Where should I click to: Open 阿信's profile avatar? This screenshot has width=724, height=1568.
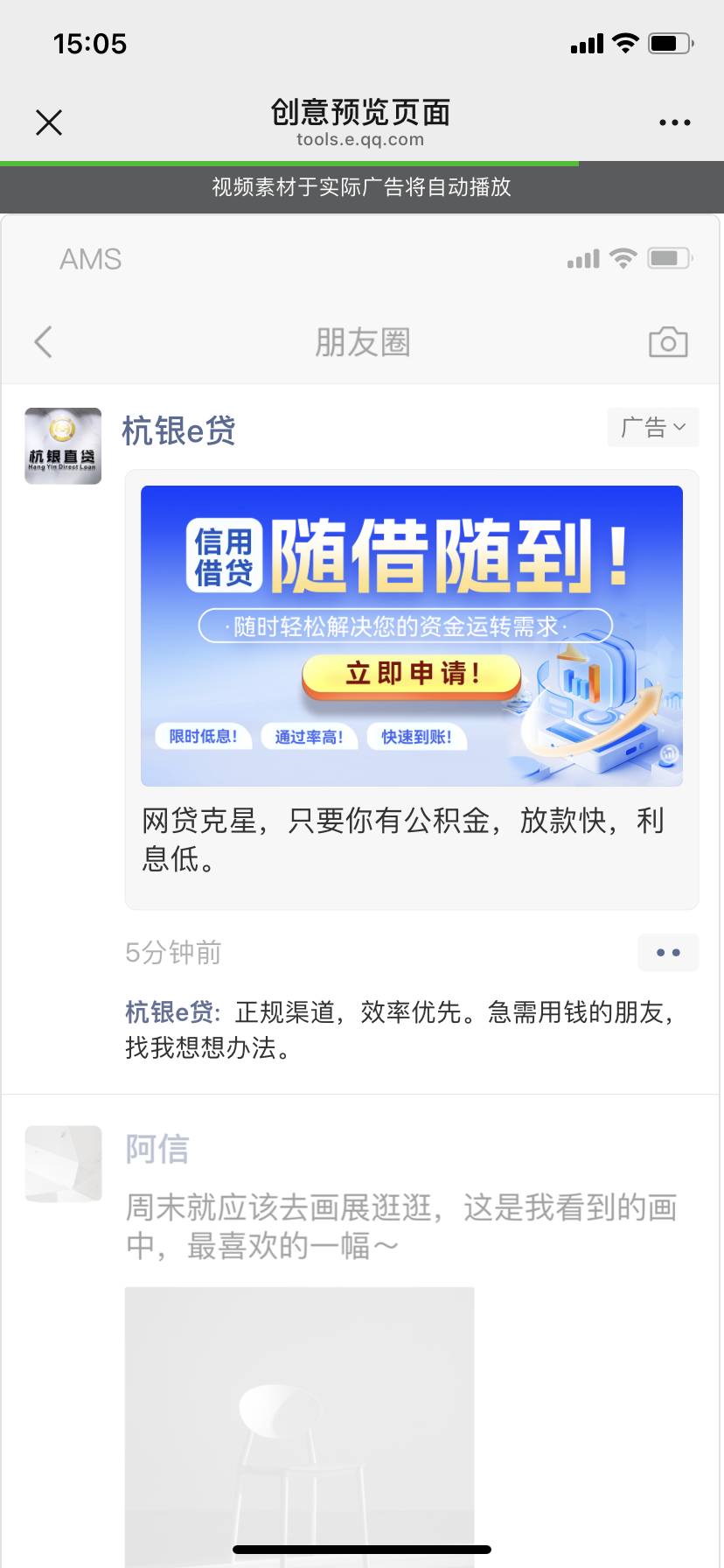point(63,1164)
